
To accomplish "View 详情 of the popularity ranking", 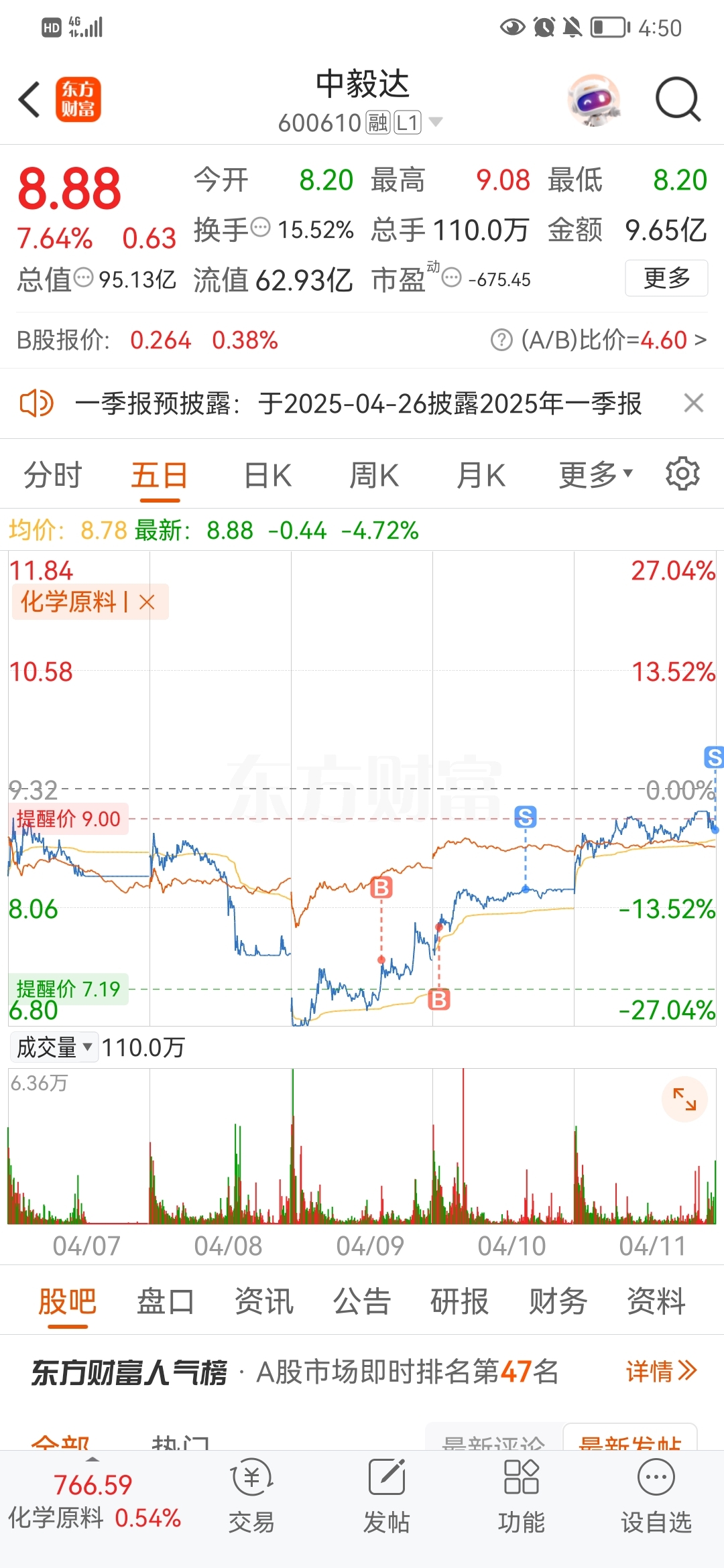I will (662, 1372).
